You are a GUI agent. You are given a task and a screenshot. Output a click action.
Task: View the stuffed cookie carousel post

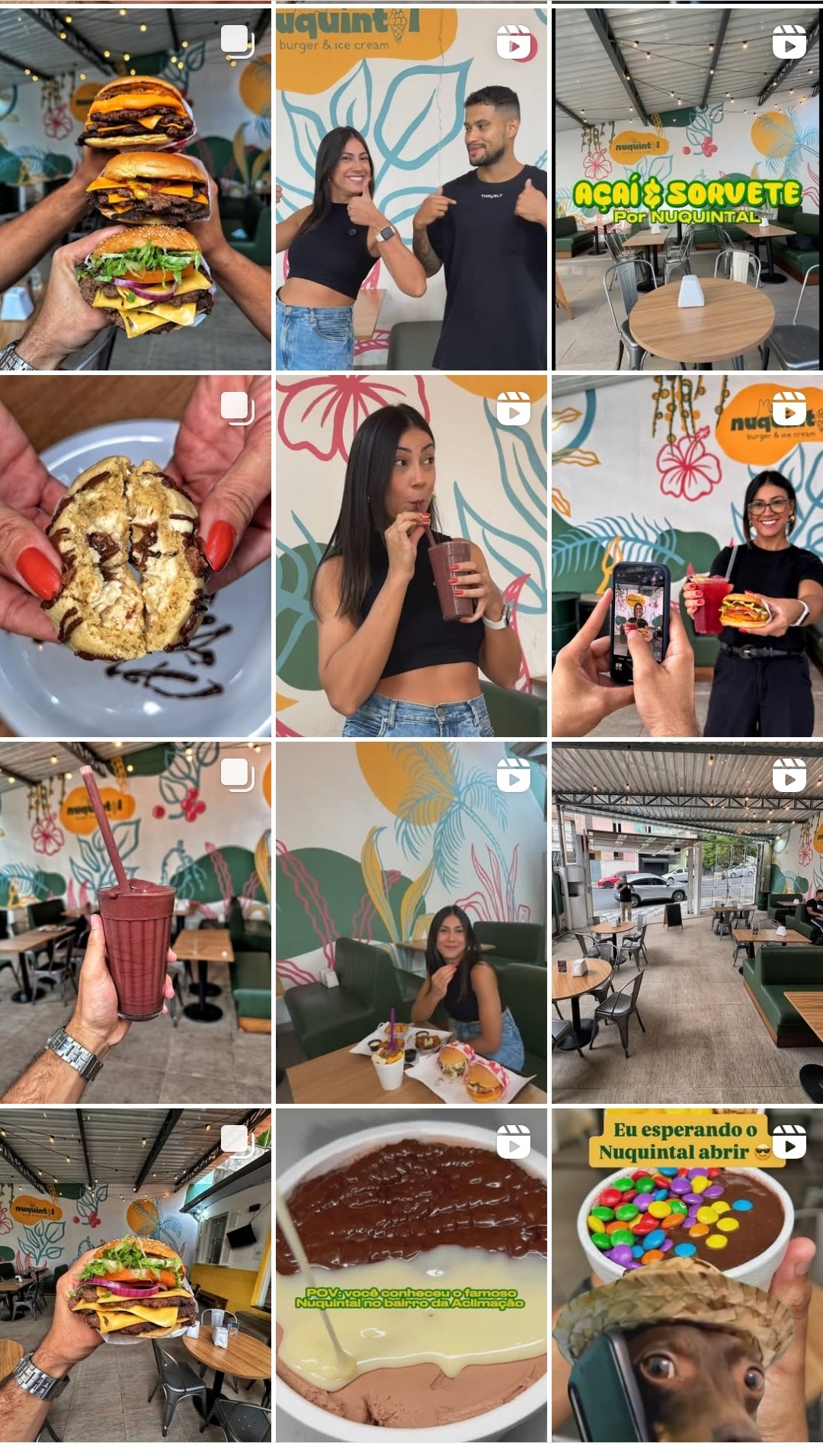click(x=136, y=556)
